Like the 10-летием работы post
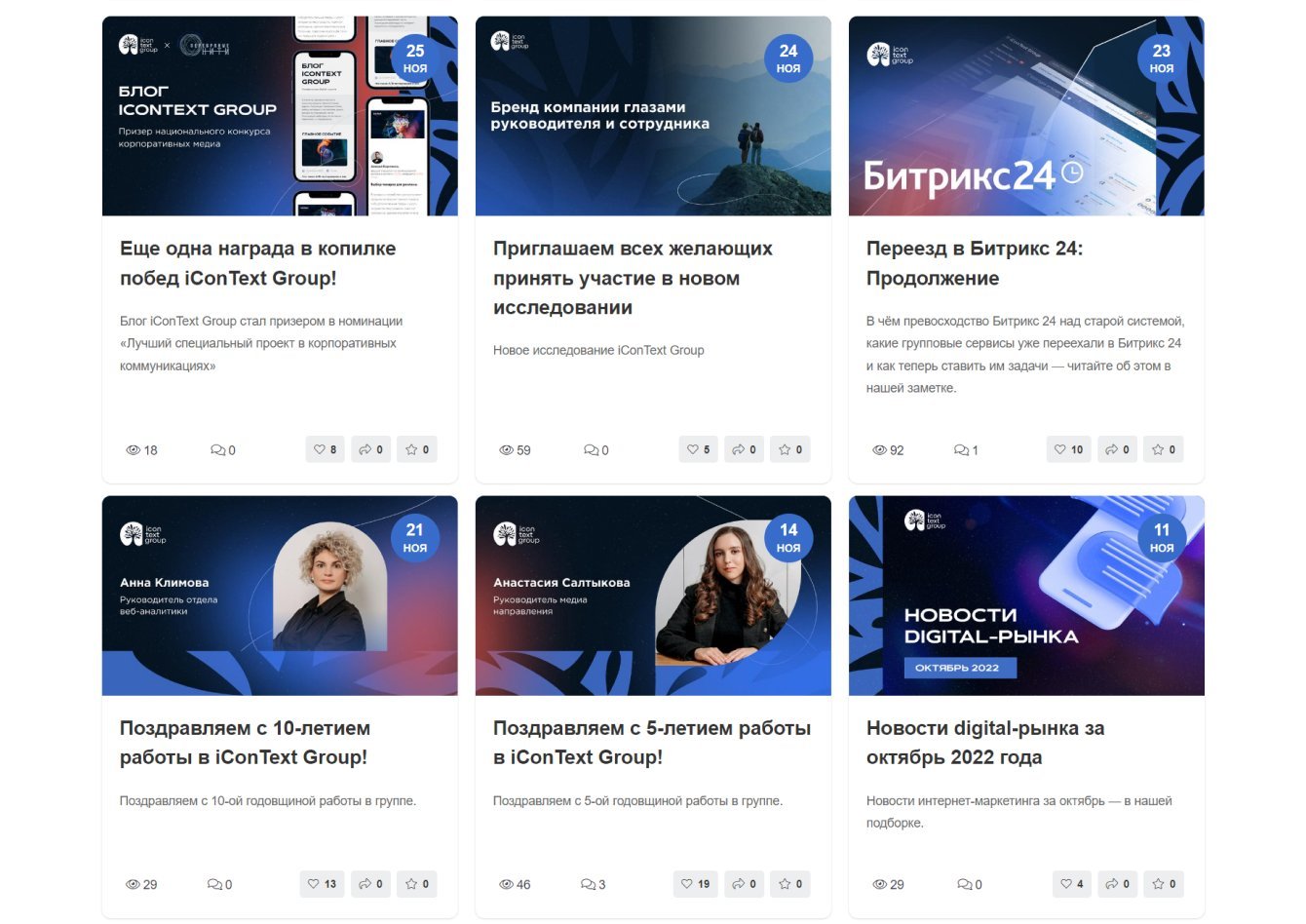1306x924 pixels. (322, 884)
